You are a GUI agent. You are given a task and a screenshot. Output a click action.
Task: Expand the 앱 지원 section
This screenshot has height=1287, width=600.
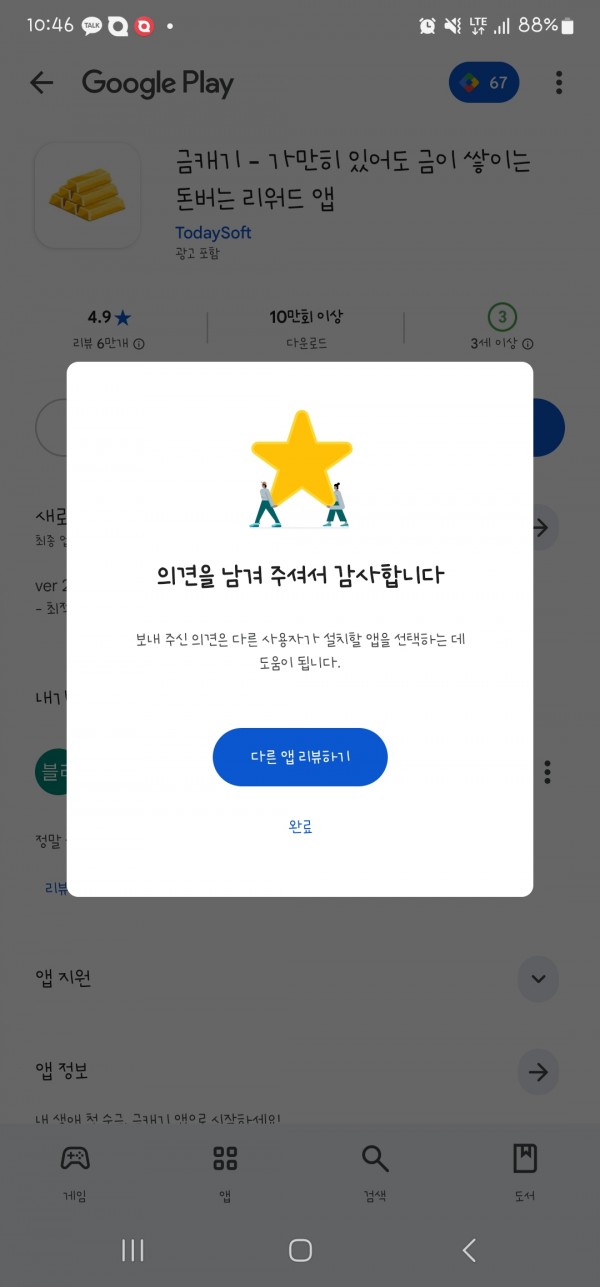538,978
